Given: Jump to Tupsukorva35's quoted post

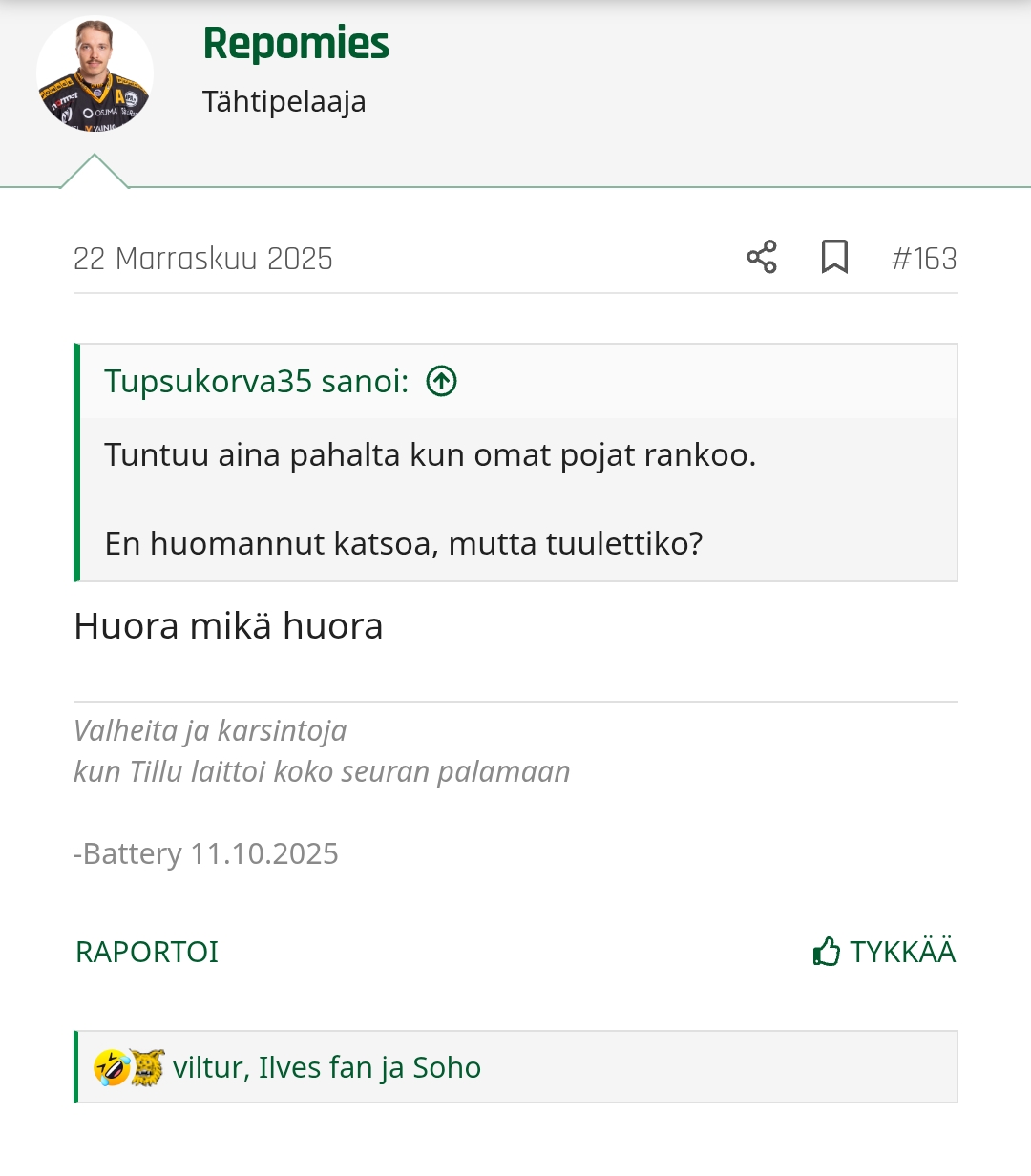Looking at the screenshot, I should tap(441, 381).
